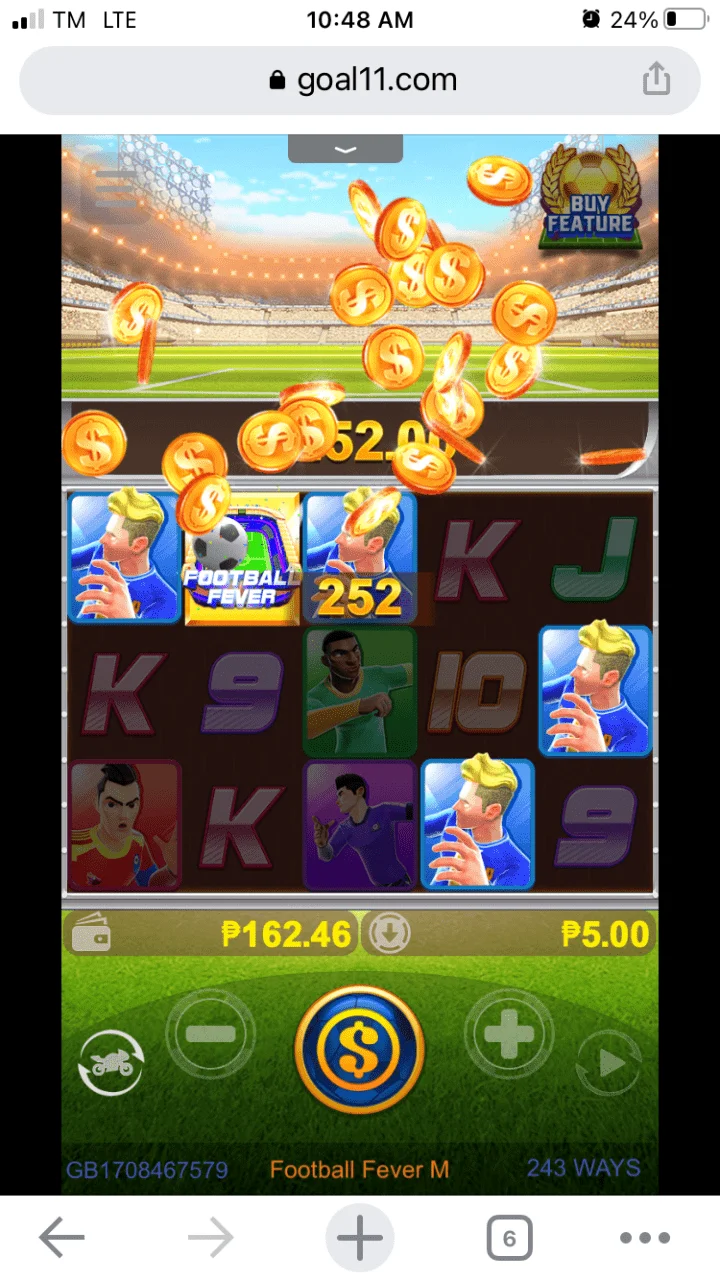The width and height of the screenshot is (720, 1280).
Task: Open the wallet balance details
Action: pos(92,935)
